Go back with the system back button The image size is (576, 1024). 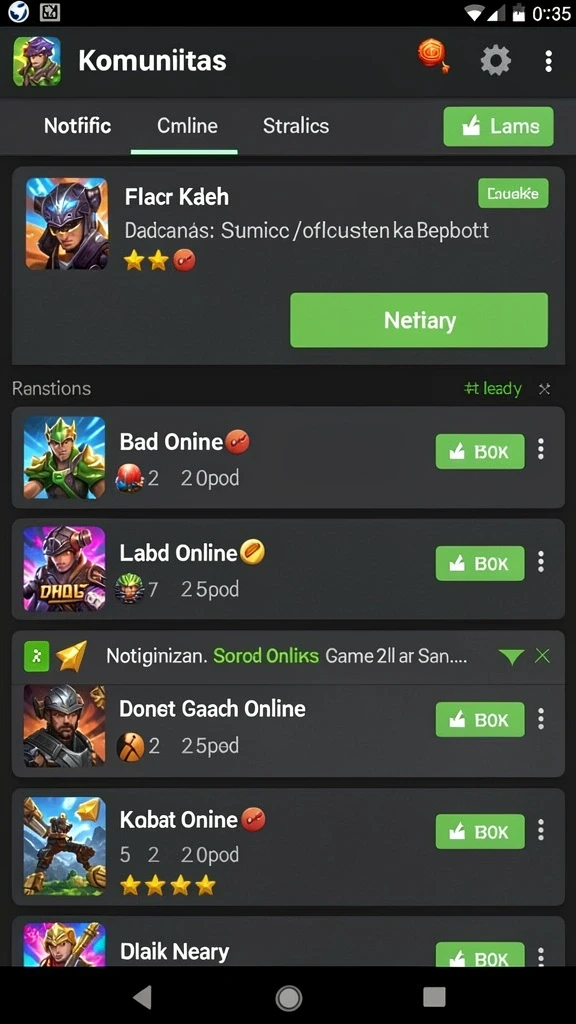(x=142, y=997)
